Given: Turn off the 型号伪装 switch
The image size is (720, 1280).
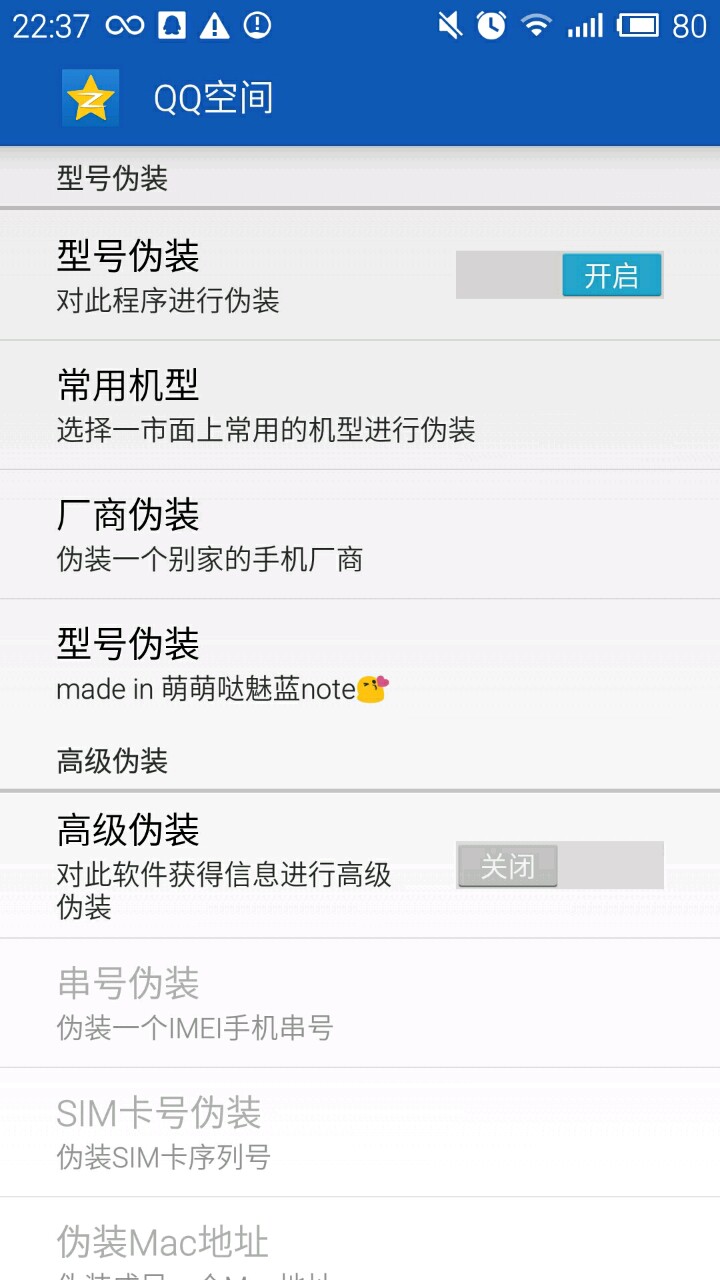Looking at the screenshot, I should 559,275.
